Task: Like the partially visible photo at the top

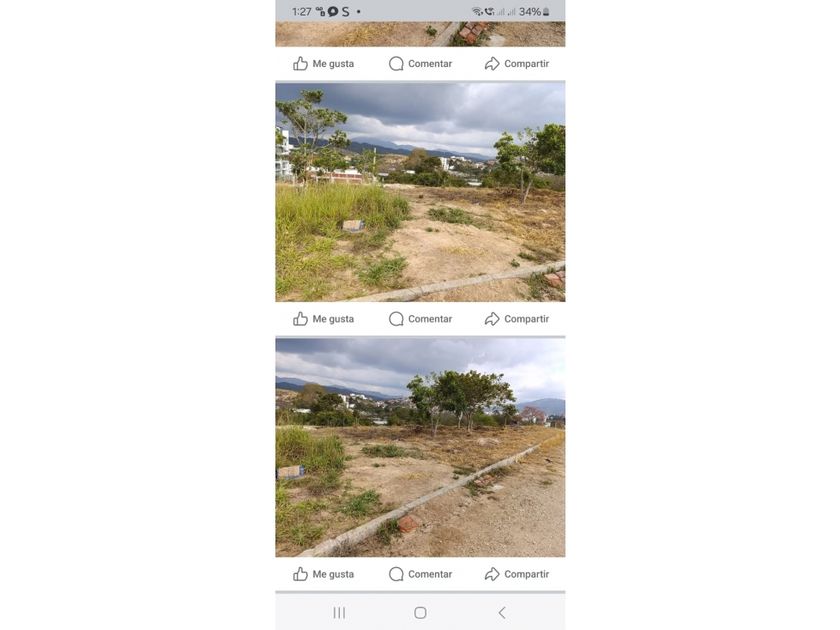Action: (x=323, y=64)
